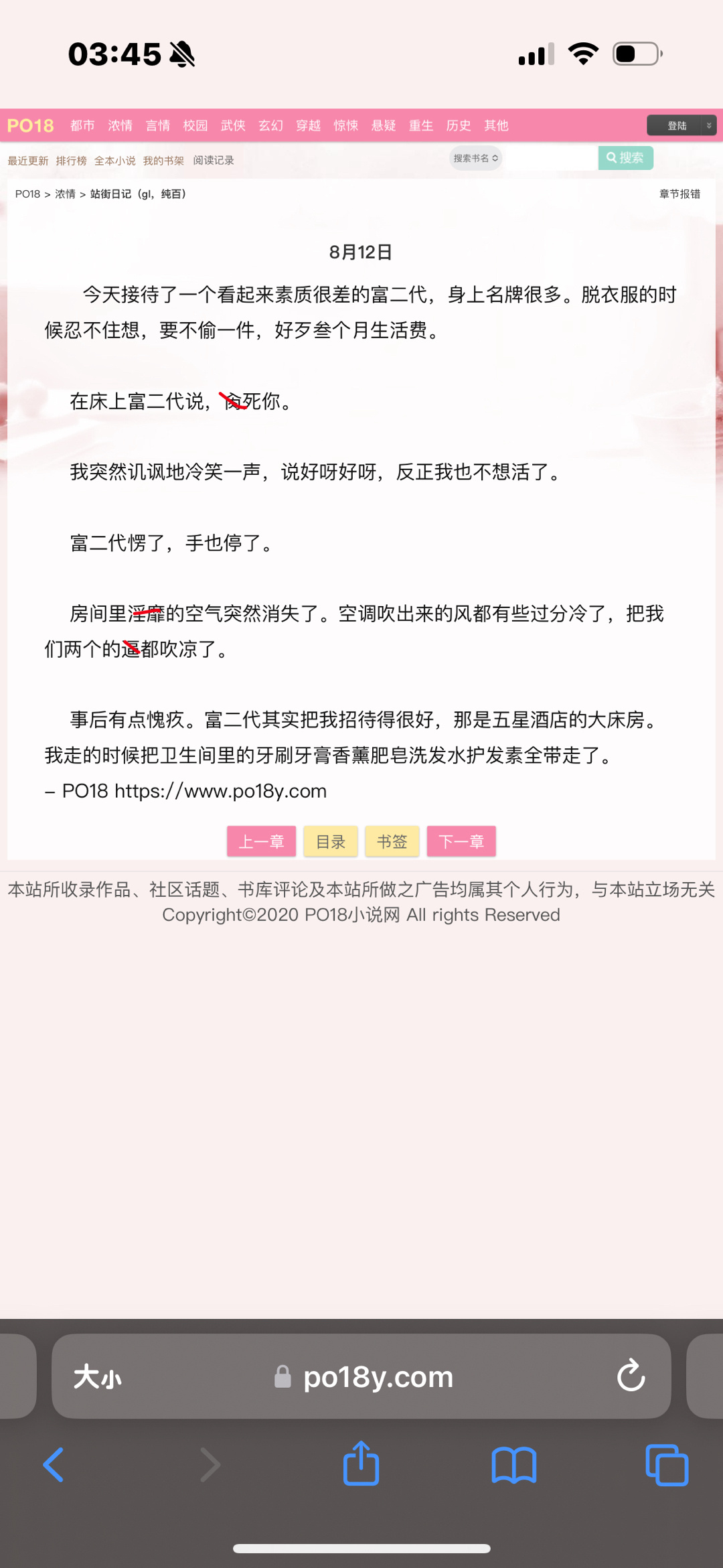The height and width of the screenshot is (1568, 723).
Task: Expand the 搜索书名 search type dropdown
Action: coord(475,158)
